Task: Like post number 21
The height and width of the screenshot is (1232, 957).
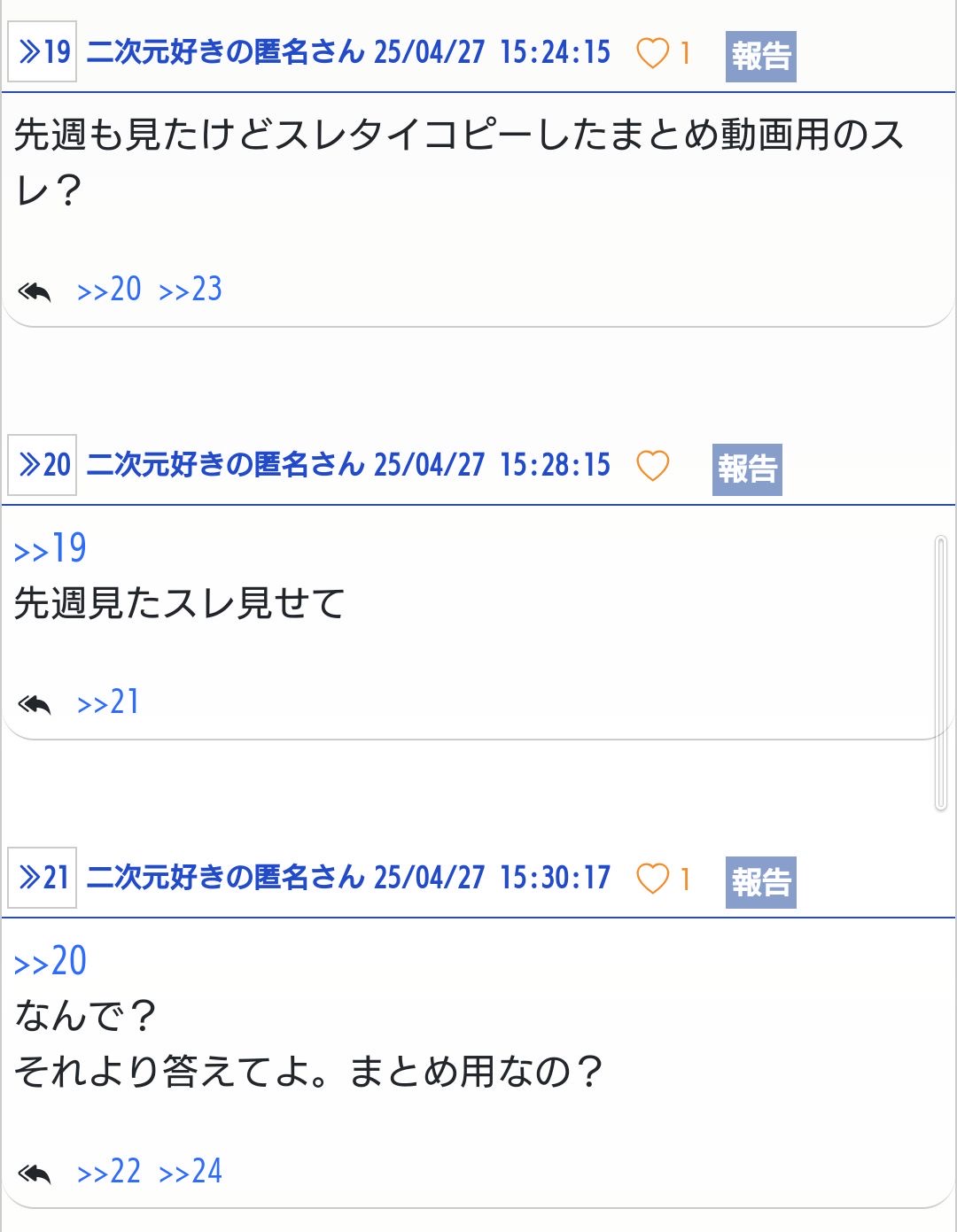Action: click(653, 879)
